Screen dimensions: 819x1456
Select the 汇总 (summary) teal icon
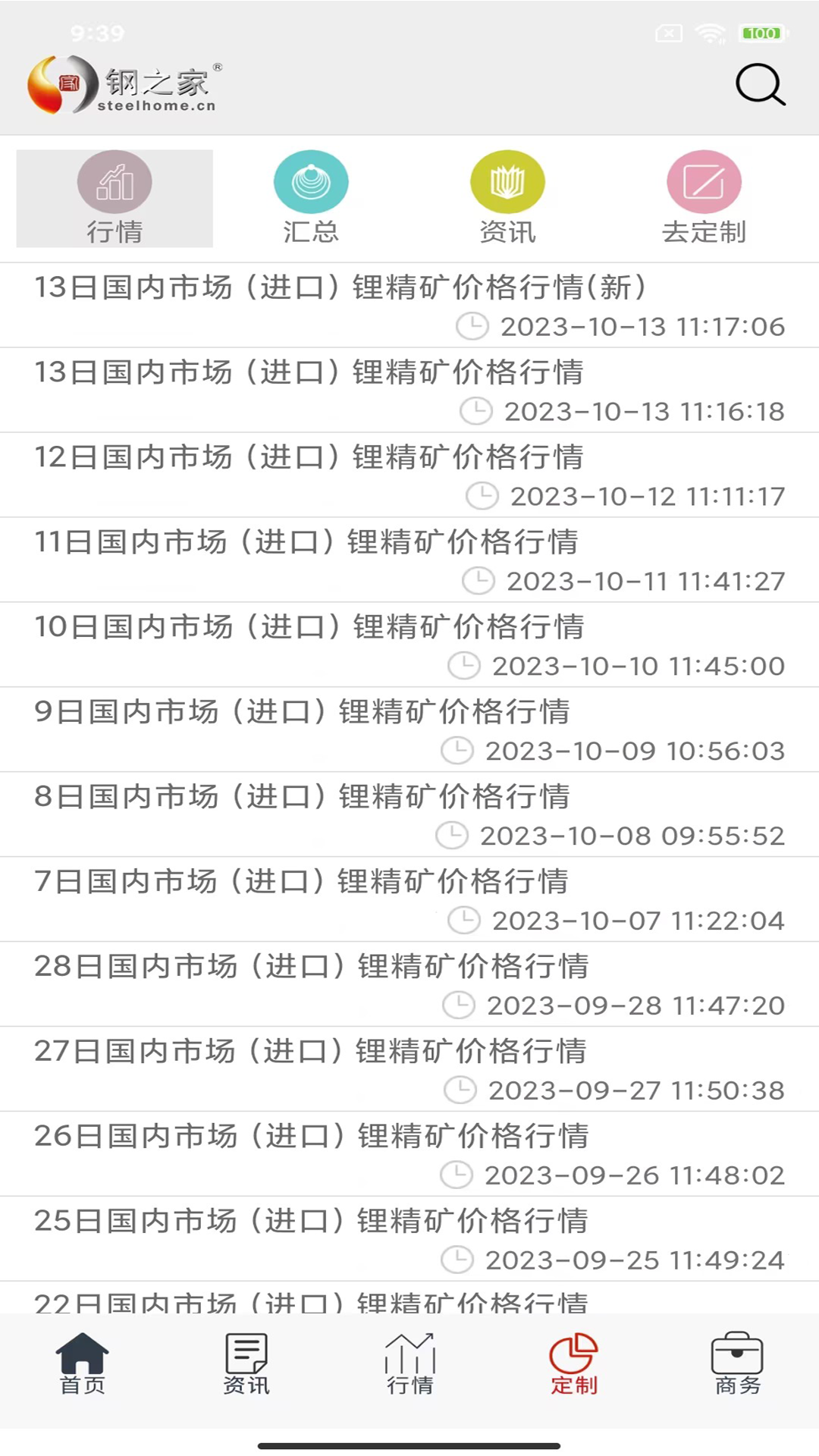pyautogui.click(x=311, y=182)
